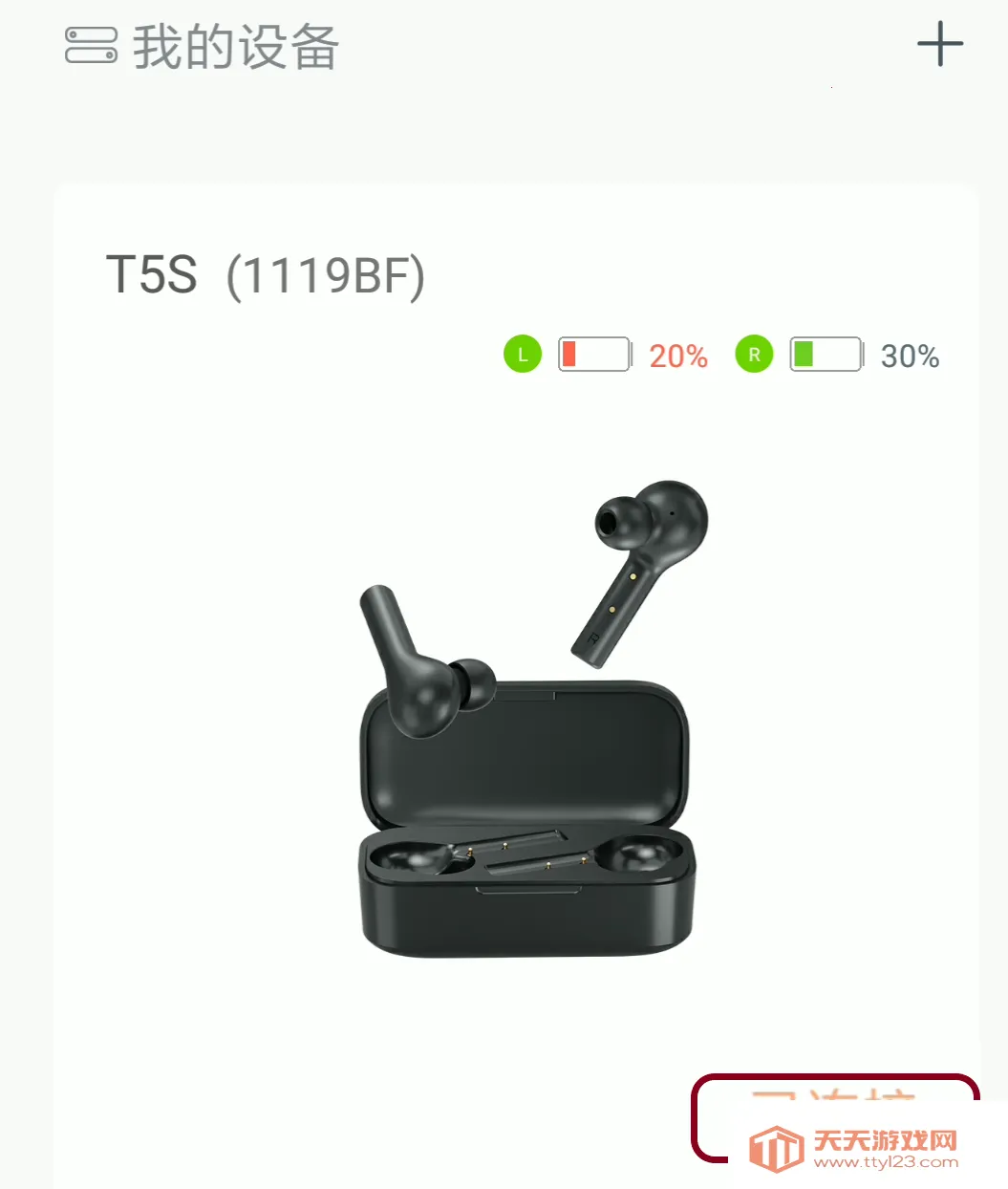Screen dimensions: 1008x1189
Task: Tap the plus icon to add a new device
Action: point(941,44)
